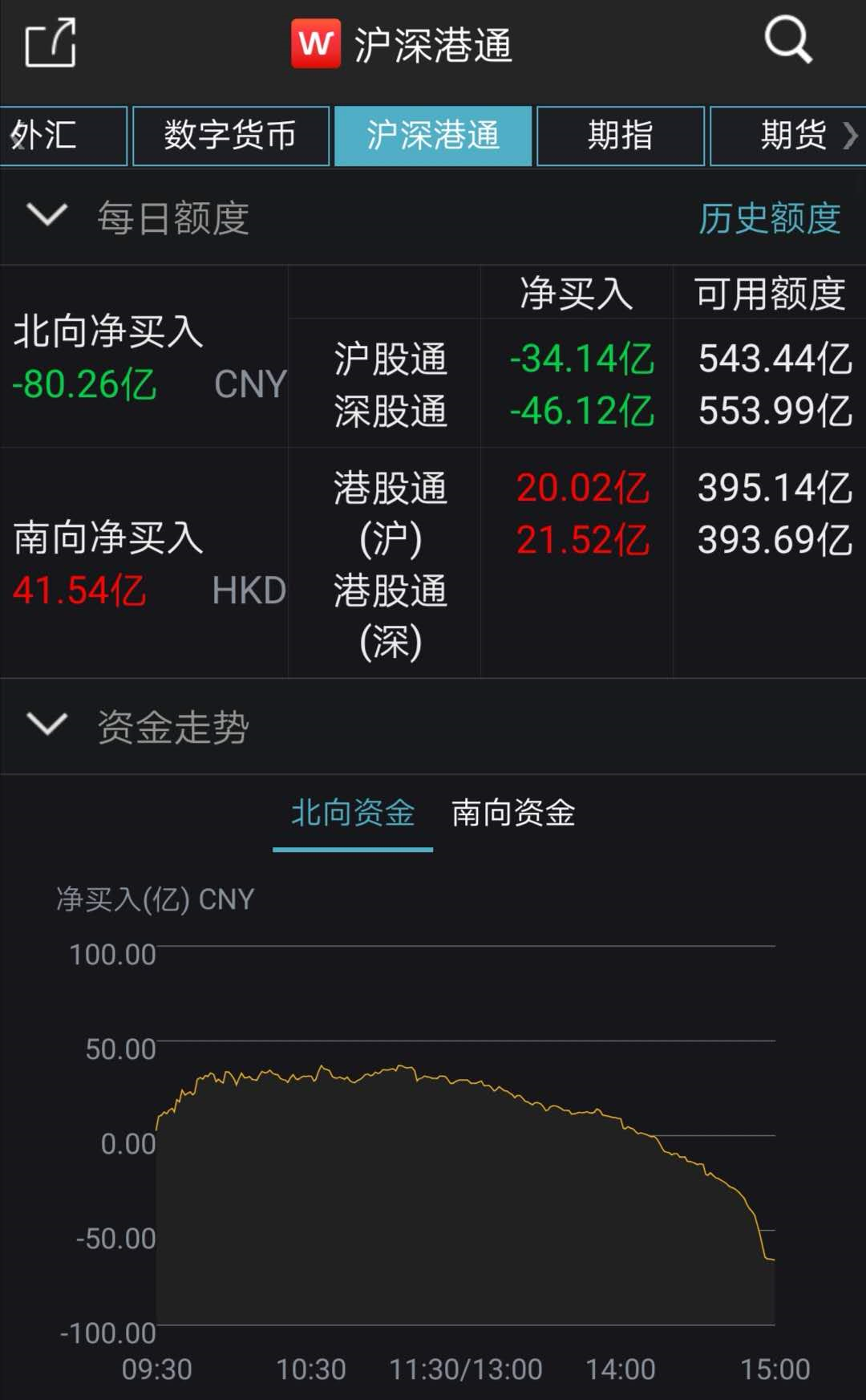Collapse the 资金走势 section
866x1400 pixels.
[x=47, y=724]
